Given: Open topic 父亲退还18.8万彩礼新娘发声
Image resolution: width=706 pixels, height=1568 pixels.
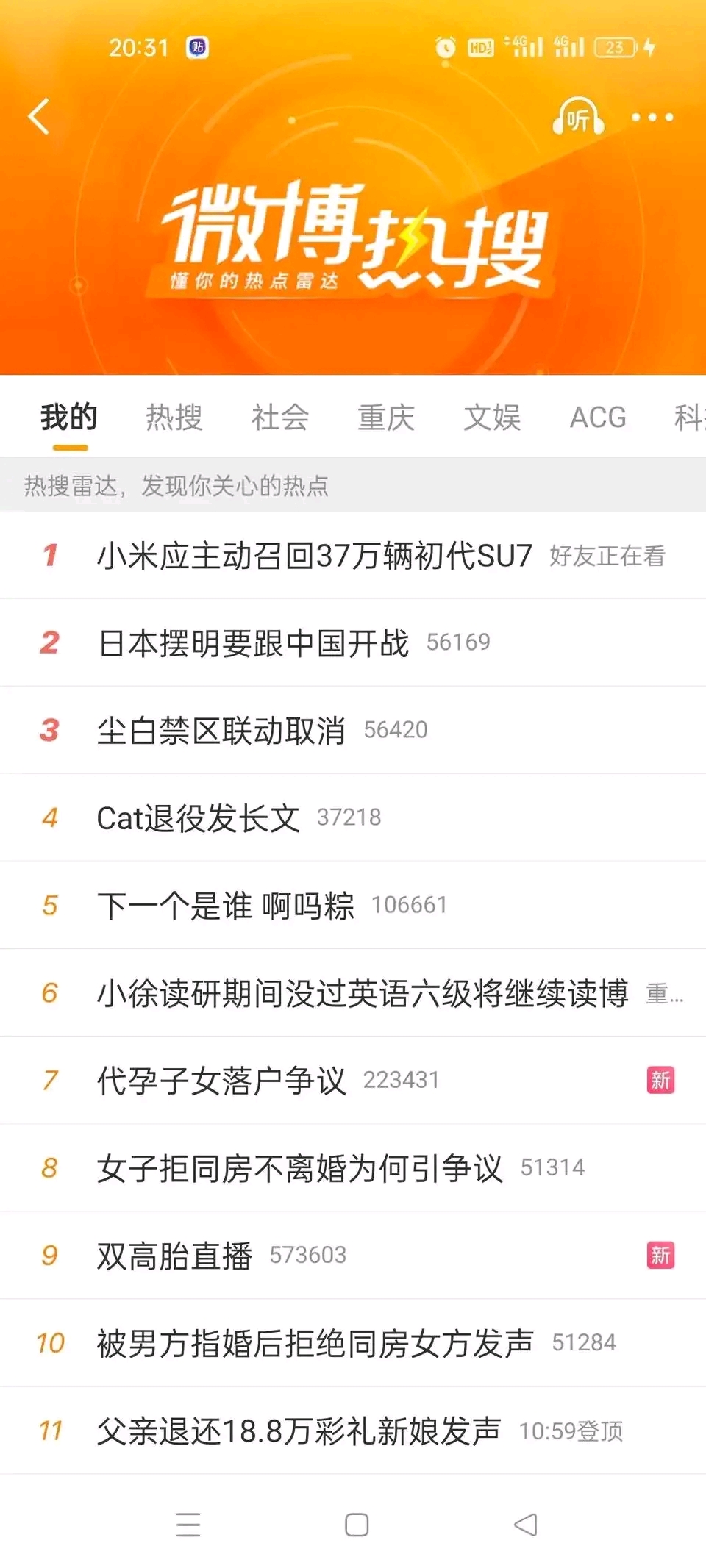Looking at the screenshot, I should tap(299, 1431).
